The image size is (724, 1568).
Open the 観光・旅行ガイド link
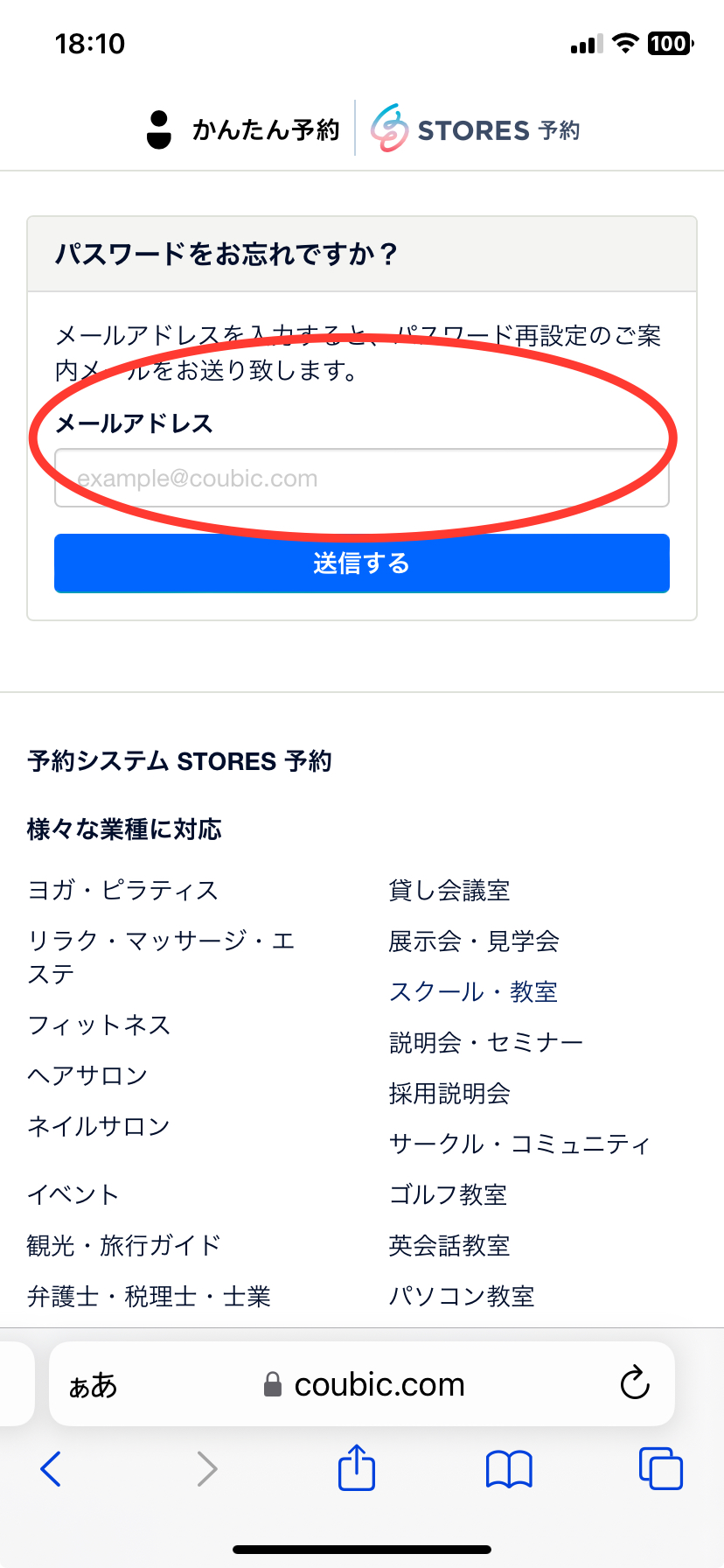124,1245
